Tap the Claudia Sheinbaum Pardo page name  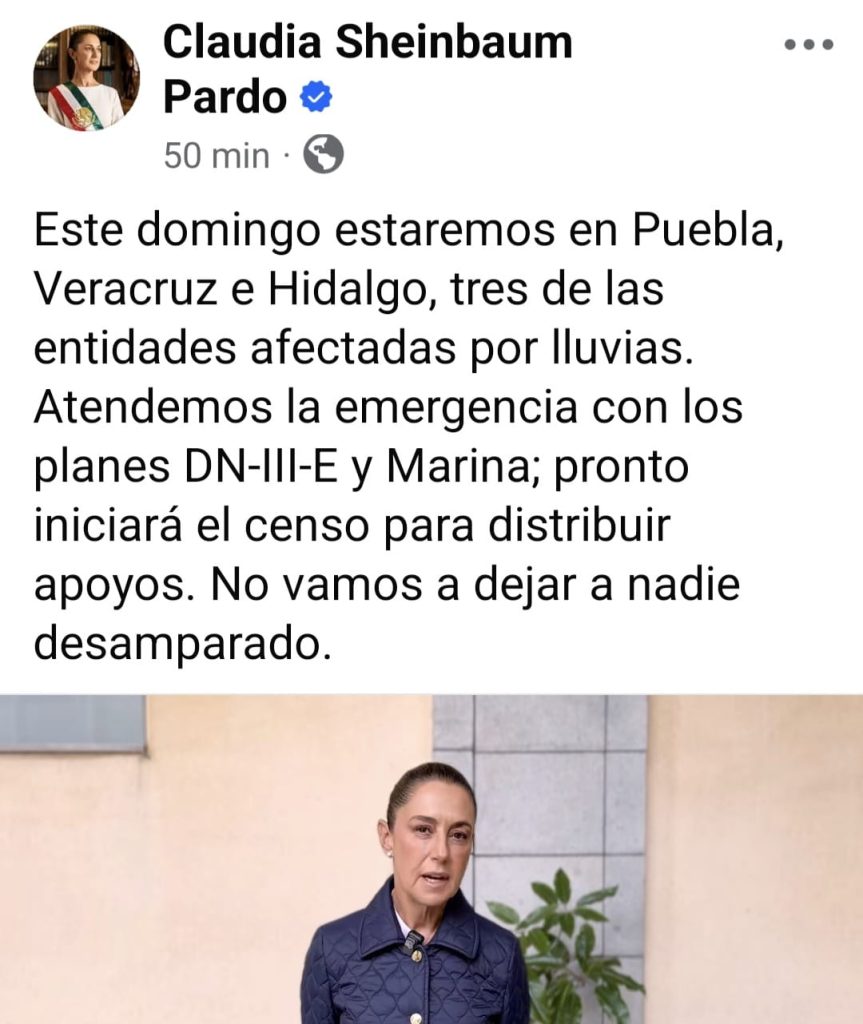click(366, 44)
